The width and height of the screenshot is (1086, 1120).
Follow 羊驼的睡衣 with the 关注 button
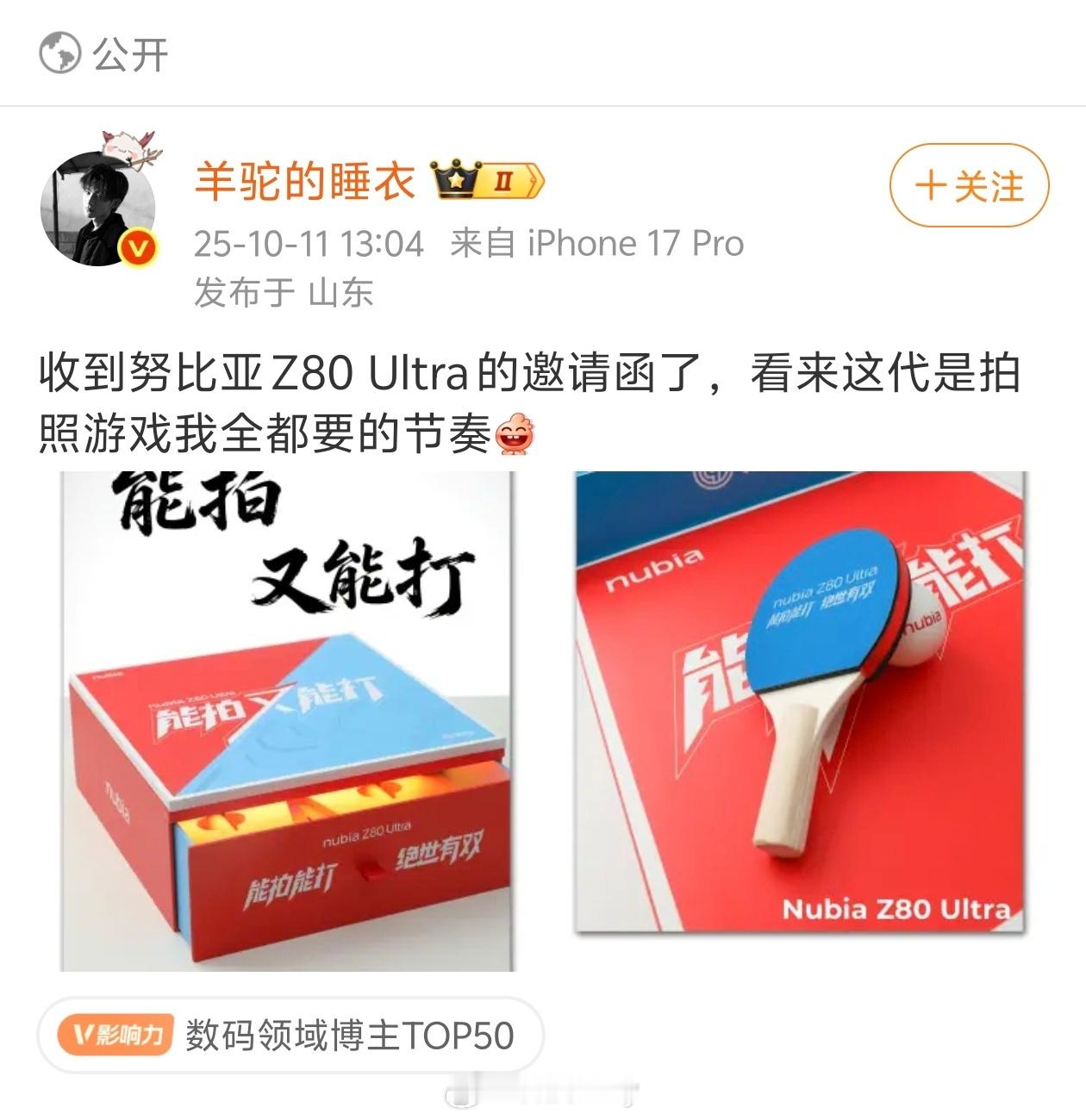(x=969, y=185)
